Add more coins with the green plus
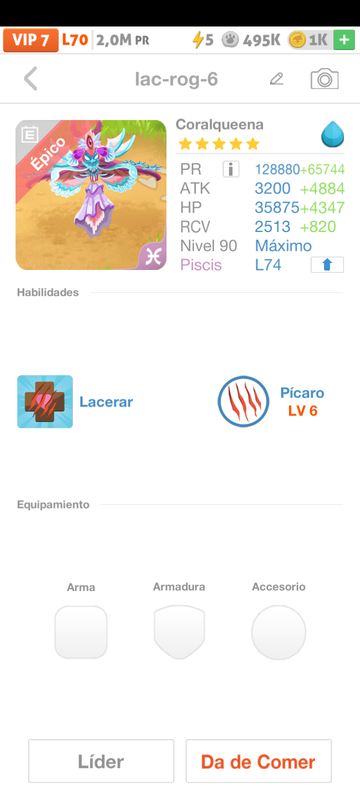 344,40
